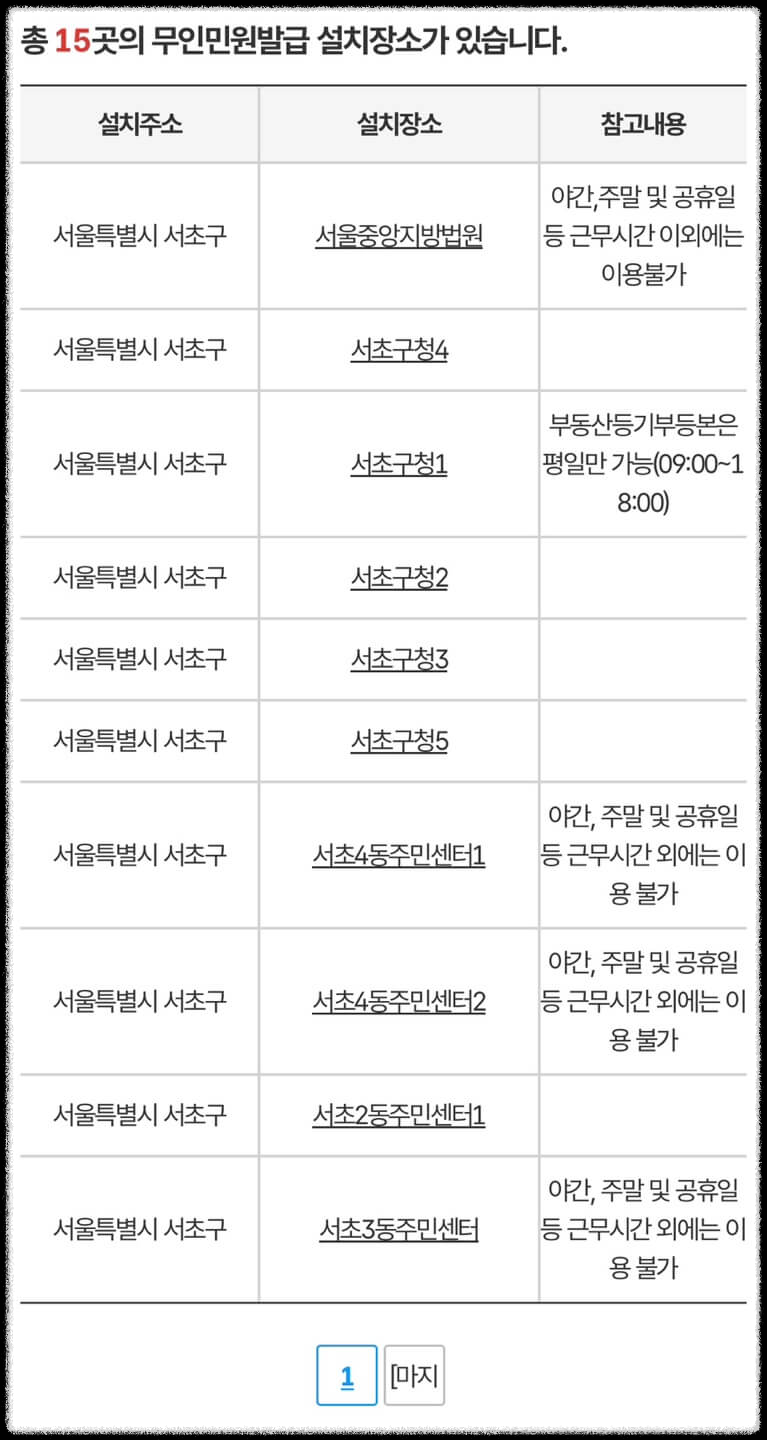Open the 서초구청1 location link
This screenshot has height=1440, width=767.
pyautogui.click(x=396, y=464)
